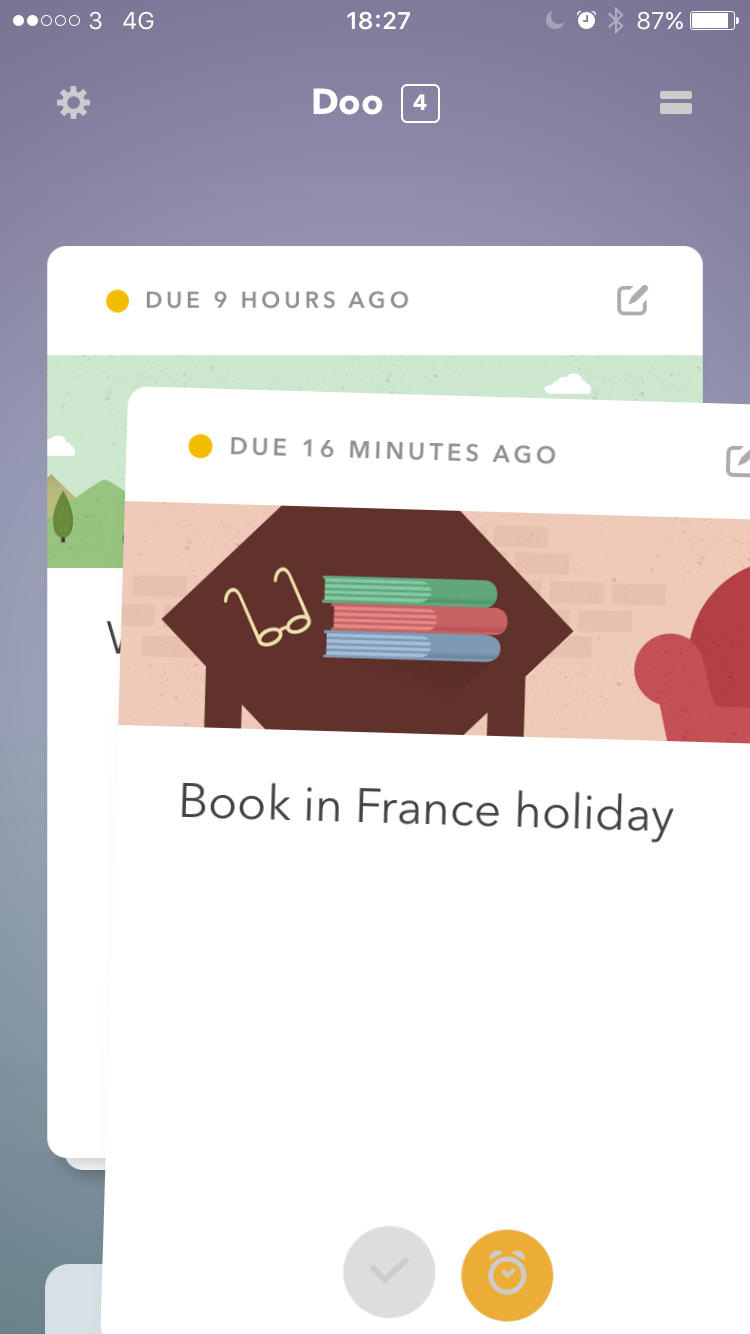Snooze task with the orange alarm button
This screenshot has height=1334, width=750.
coord(507,1275)
